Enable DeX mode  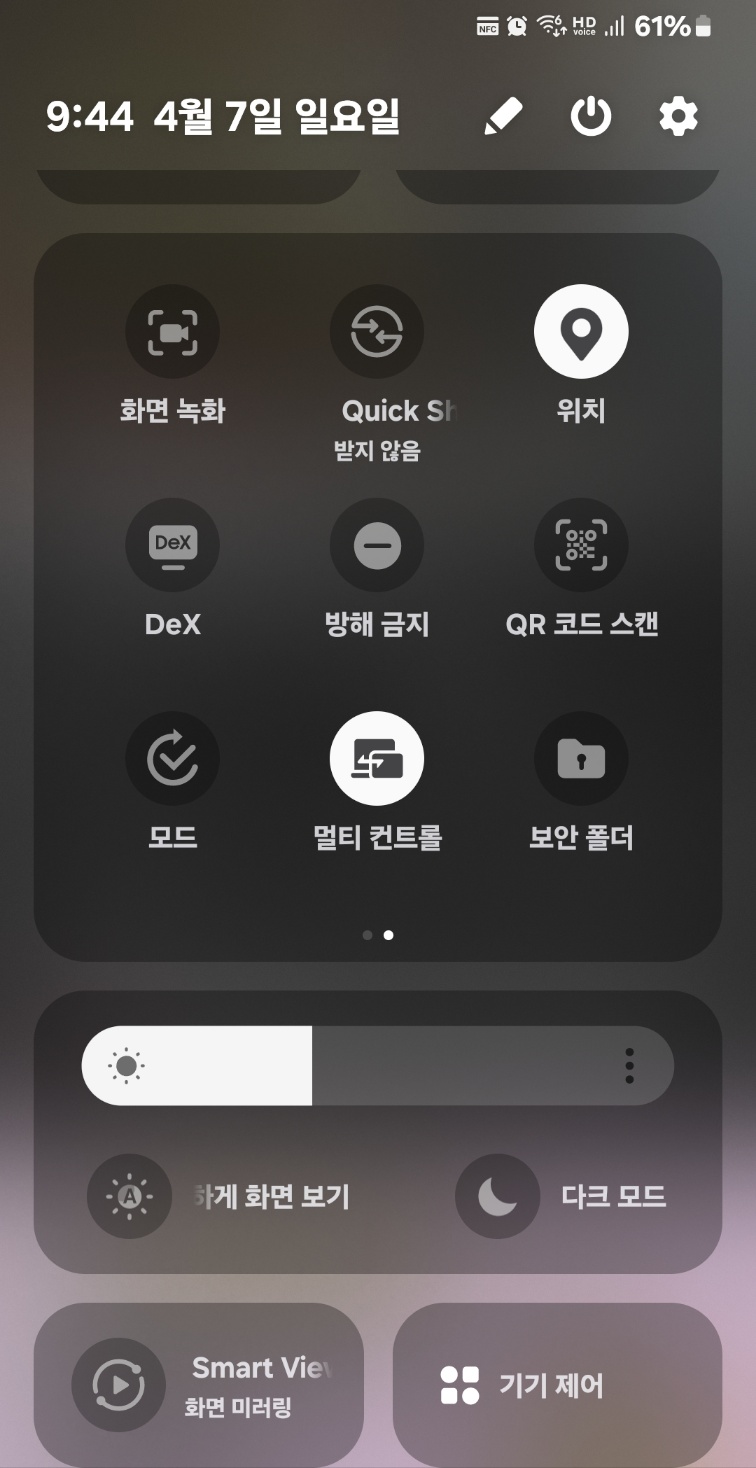172,545
